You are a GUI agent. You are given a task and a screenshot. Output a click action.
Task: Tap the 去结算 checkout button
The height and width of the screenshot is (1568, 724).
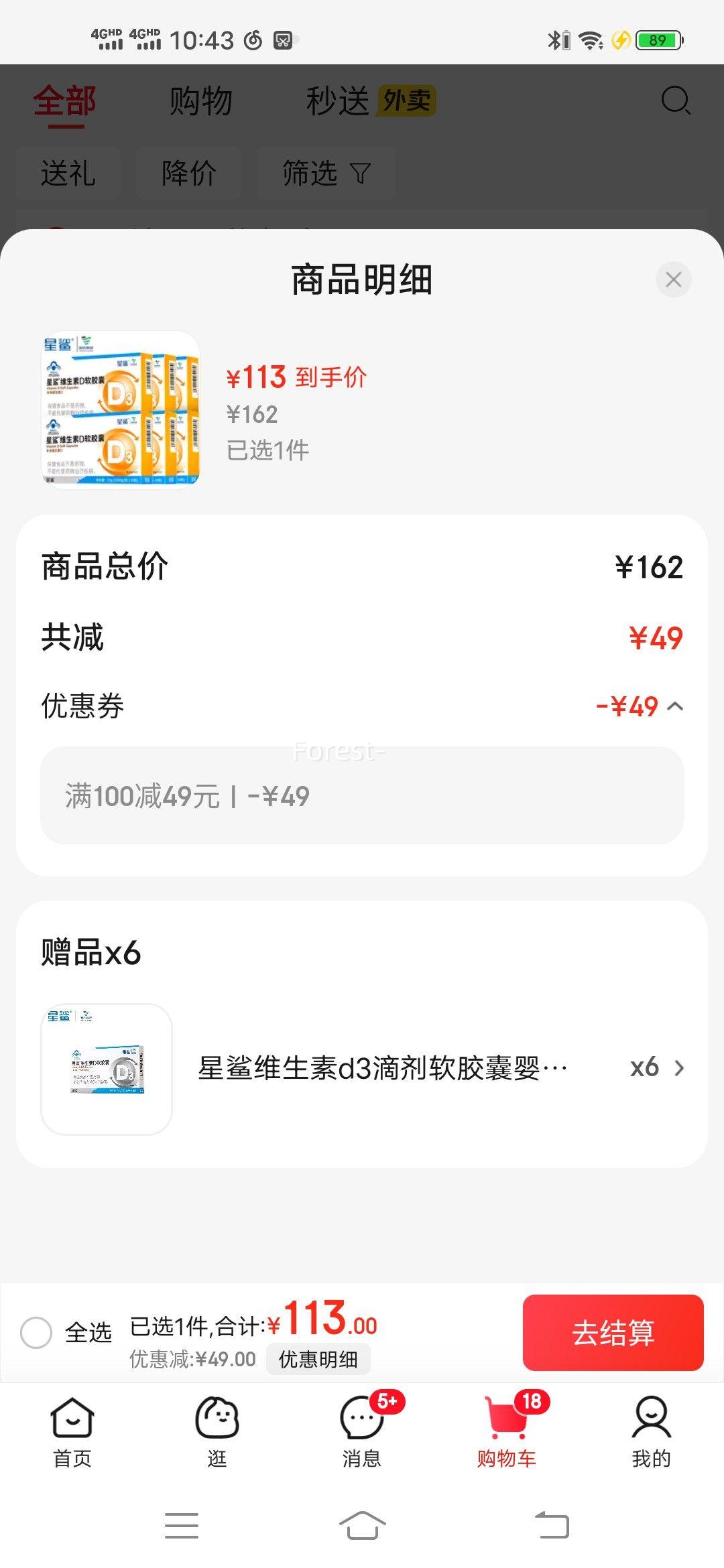pos(614,1333)
